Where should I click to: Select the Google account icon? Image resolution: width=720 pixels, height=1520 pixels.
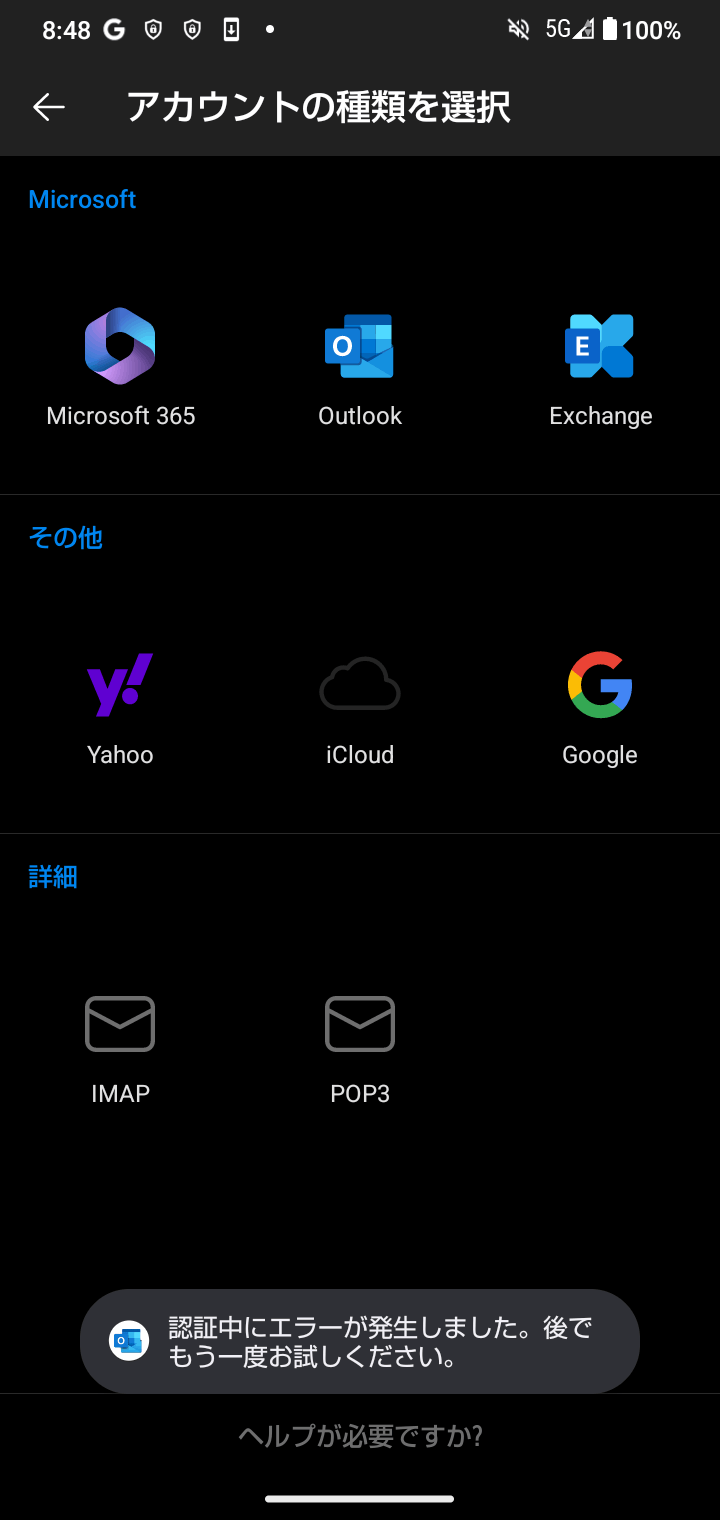tap(600, 685)
